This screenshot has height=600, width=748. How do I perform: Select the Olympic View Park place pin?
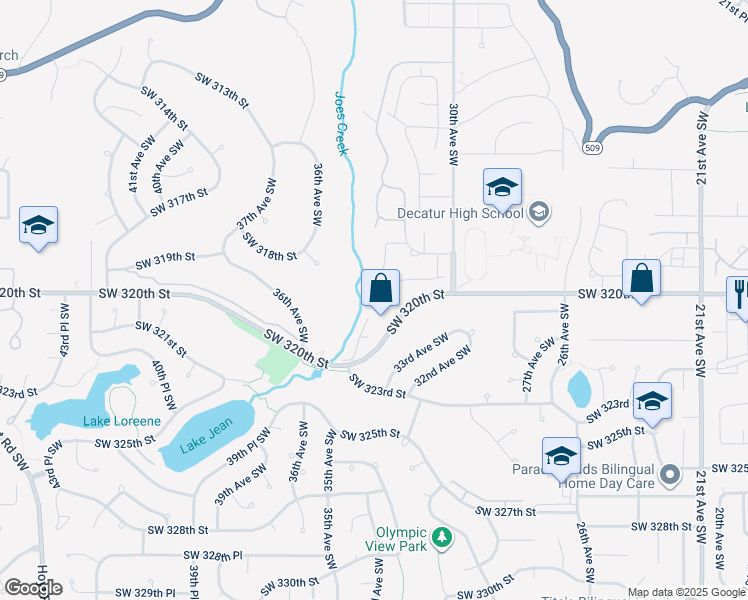tap(441, 539)
